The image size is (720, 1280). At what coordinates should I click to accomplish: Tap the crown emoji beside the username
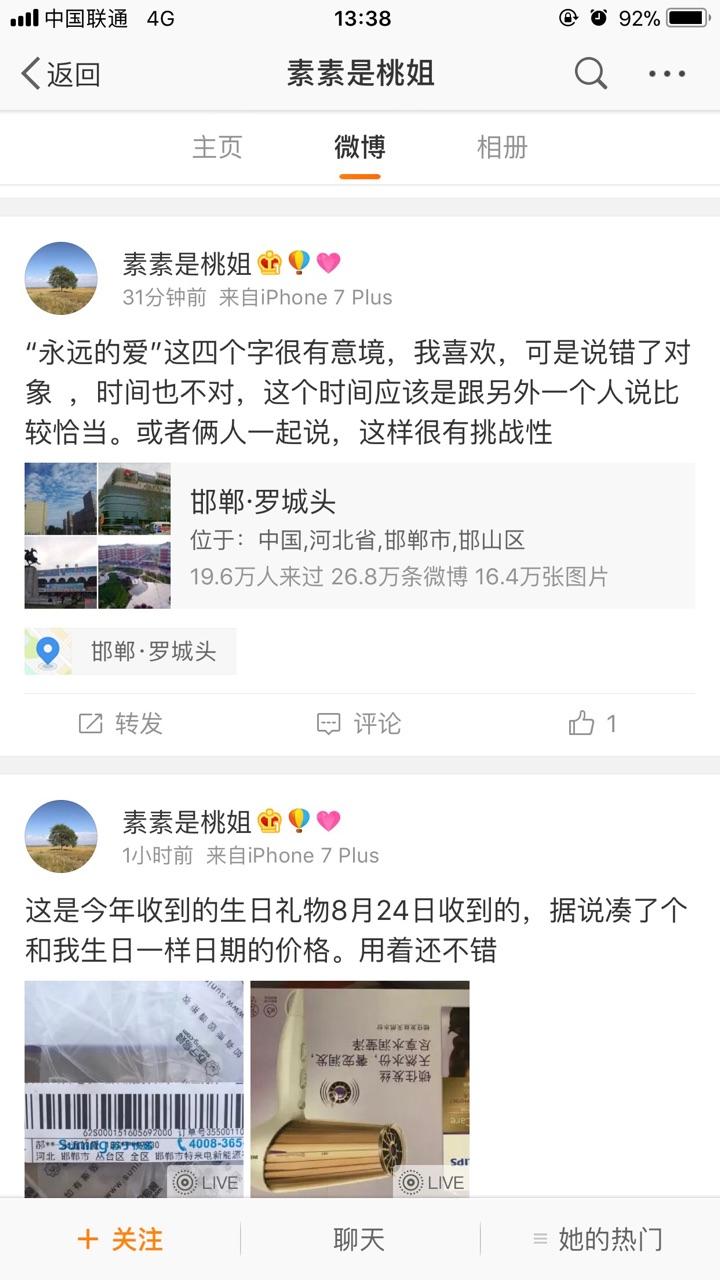(x=264, y=262)
